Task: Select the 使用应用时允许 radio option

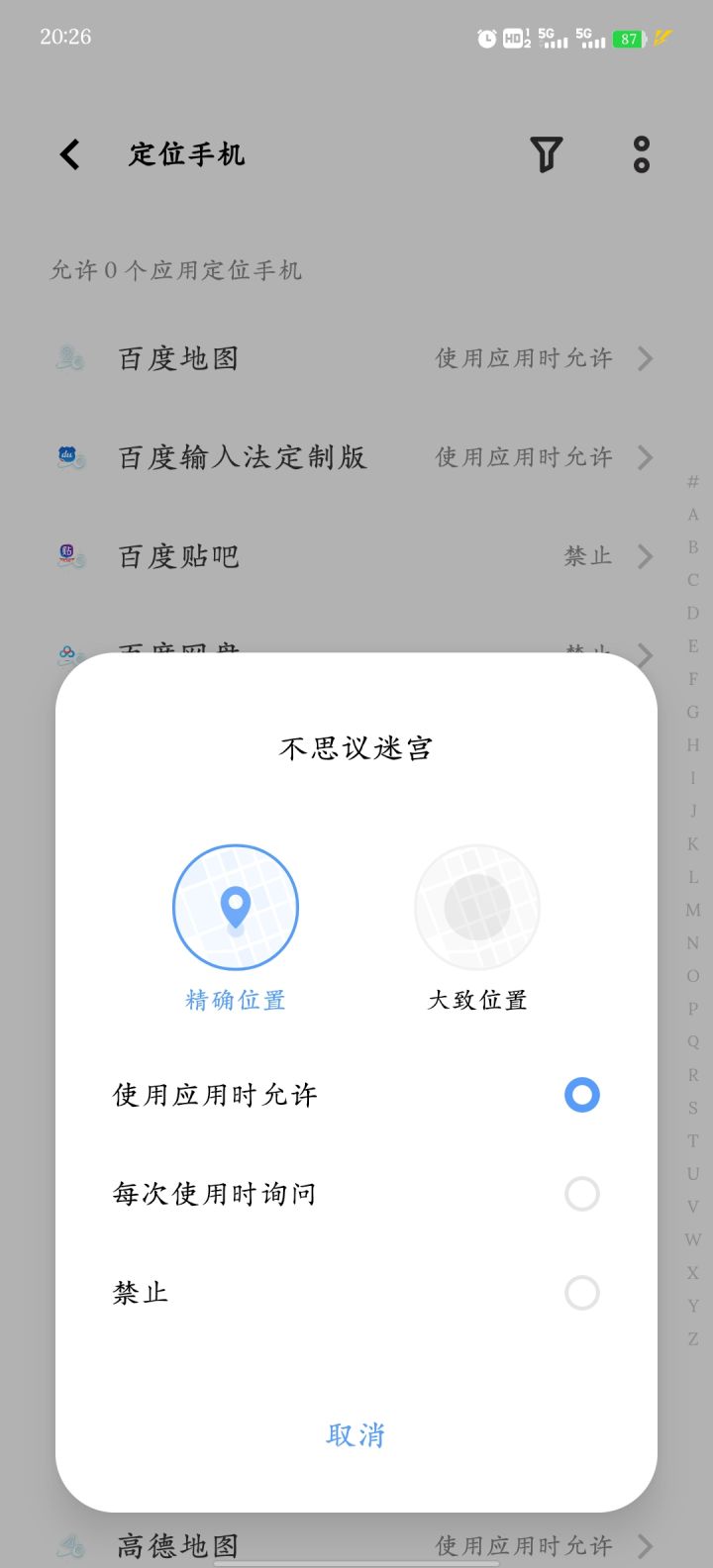Action: pyautogui.click(x=356, y=1095)
